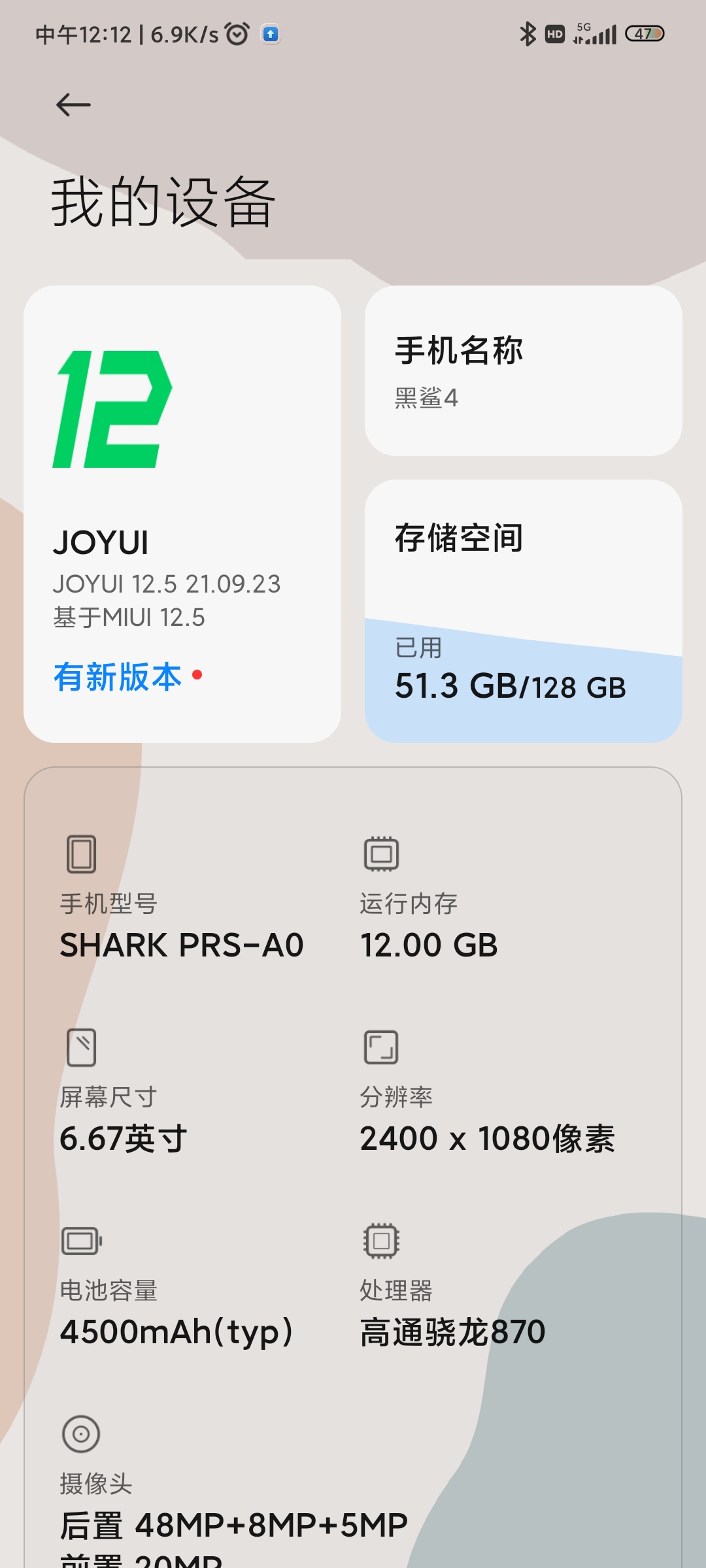Open the 手机名称 card showing 黑鲨4
This screenshot has height=1568, width=706.
524,370
